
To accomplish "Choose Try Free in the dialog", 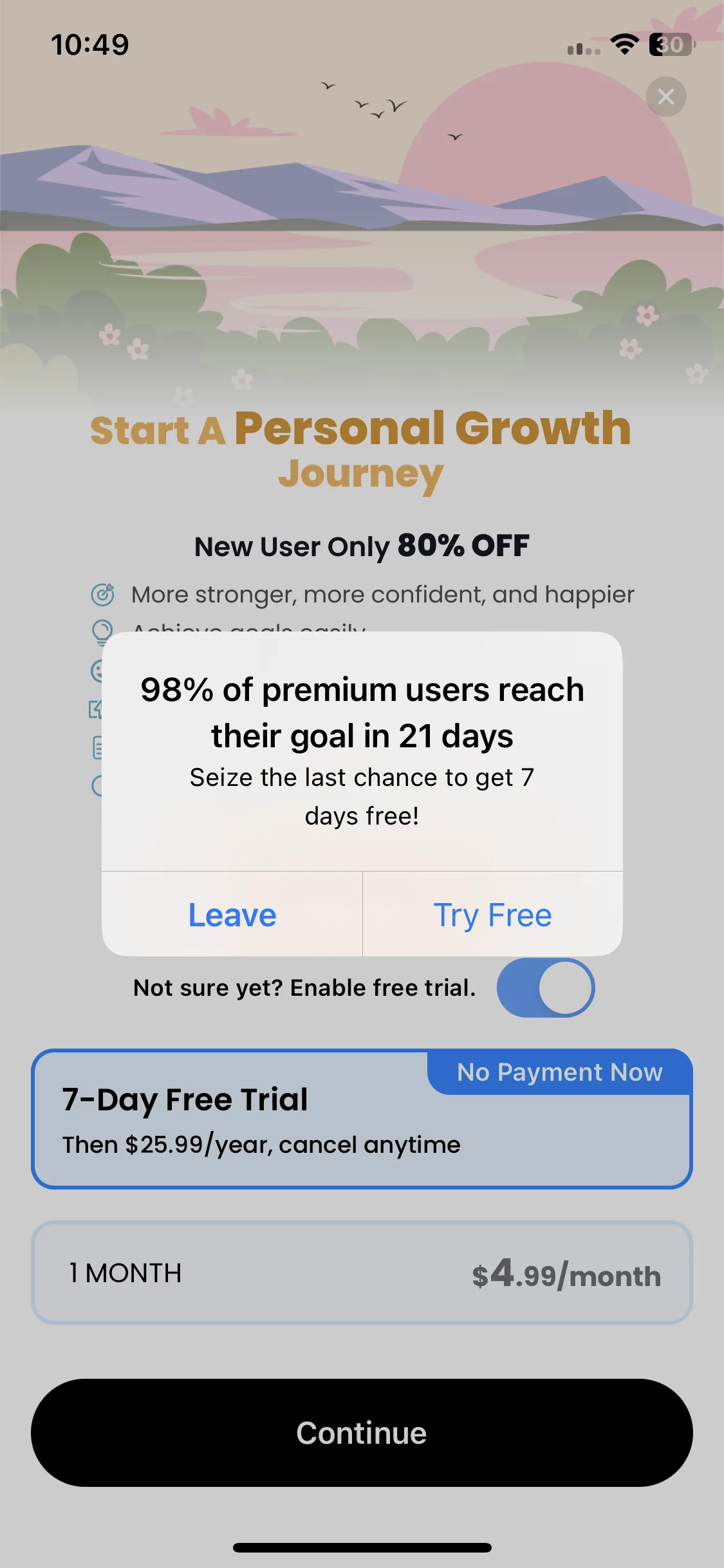I will (492, 915).
